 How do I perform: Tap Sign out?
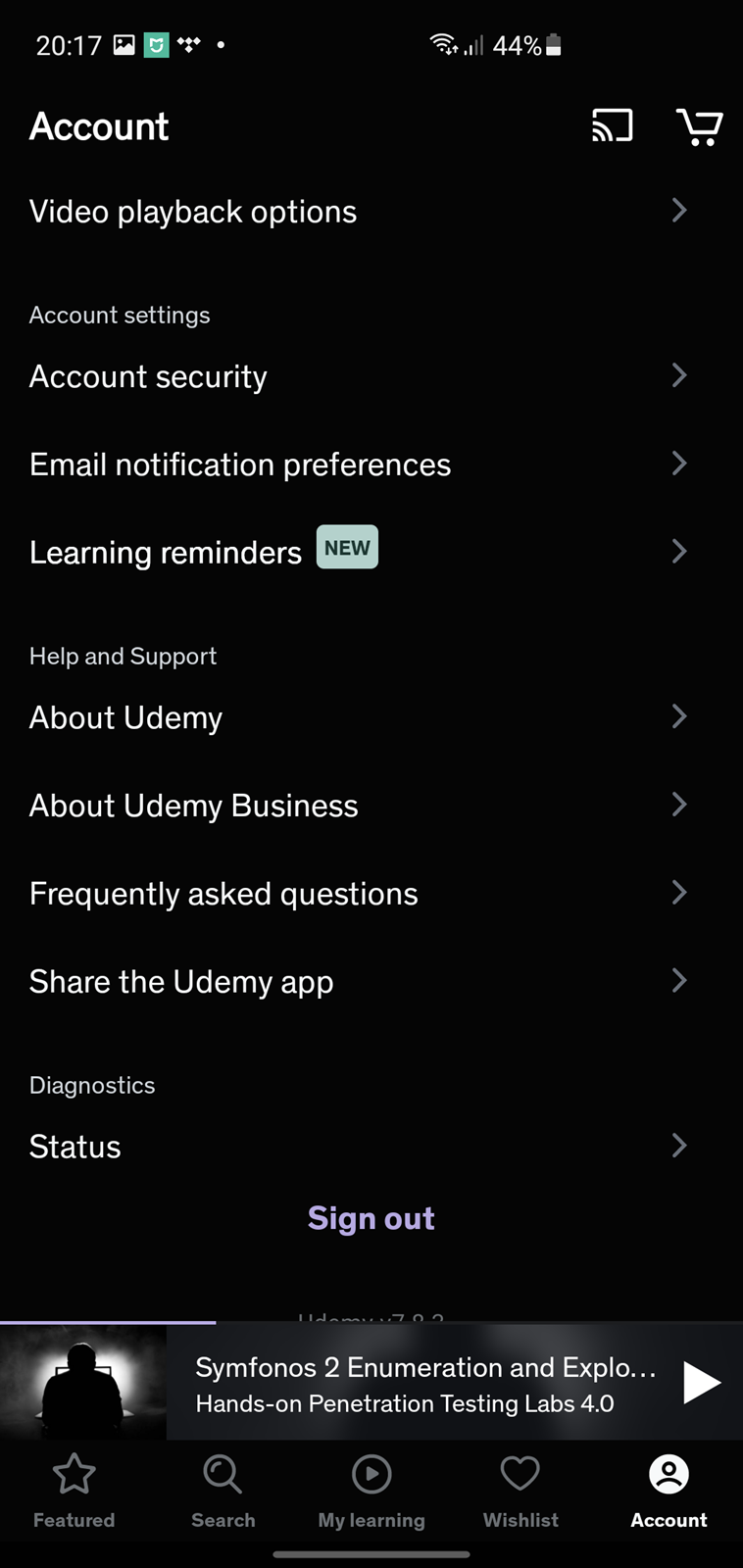(x=371, y=1218)
